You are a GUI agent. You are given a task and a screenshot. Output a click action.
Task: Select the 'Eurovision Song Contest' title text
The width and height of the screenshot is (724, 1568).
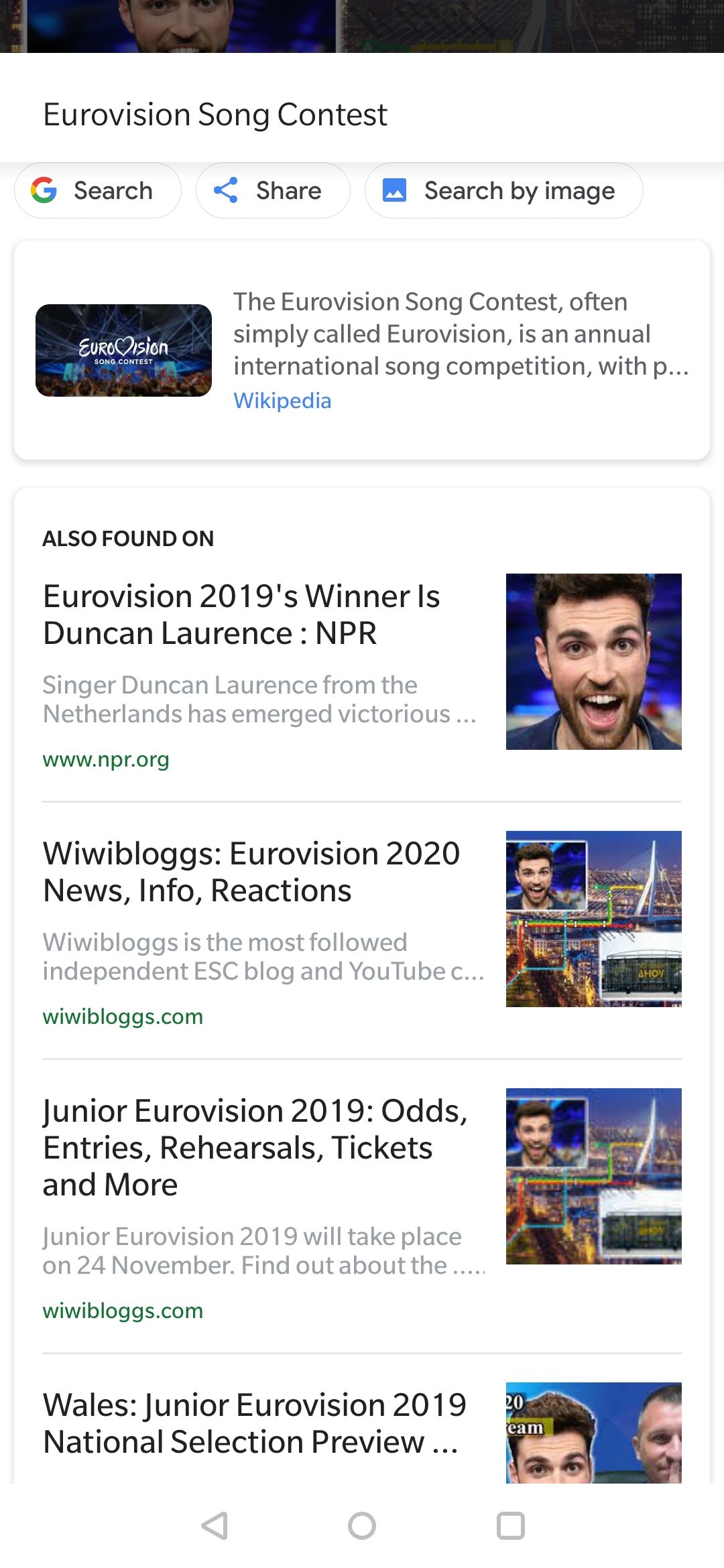coord(214,114)
